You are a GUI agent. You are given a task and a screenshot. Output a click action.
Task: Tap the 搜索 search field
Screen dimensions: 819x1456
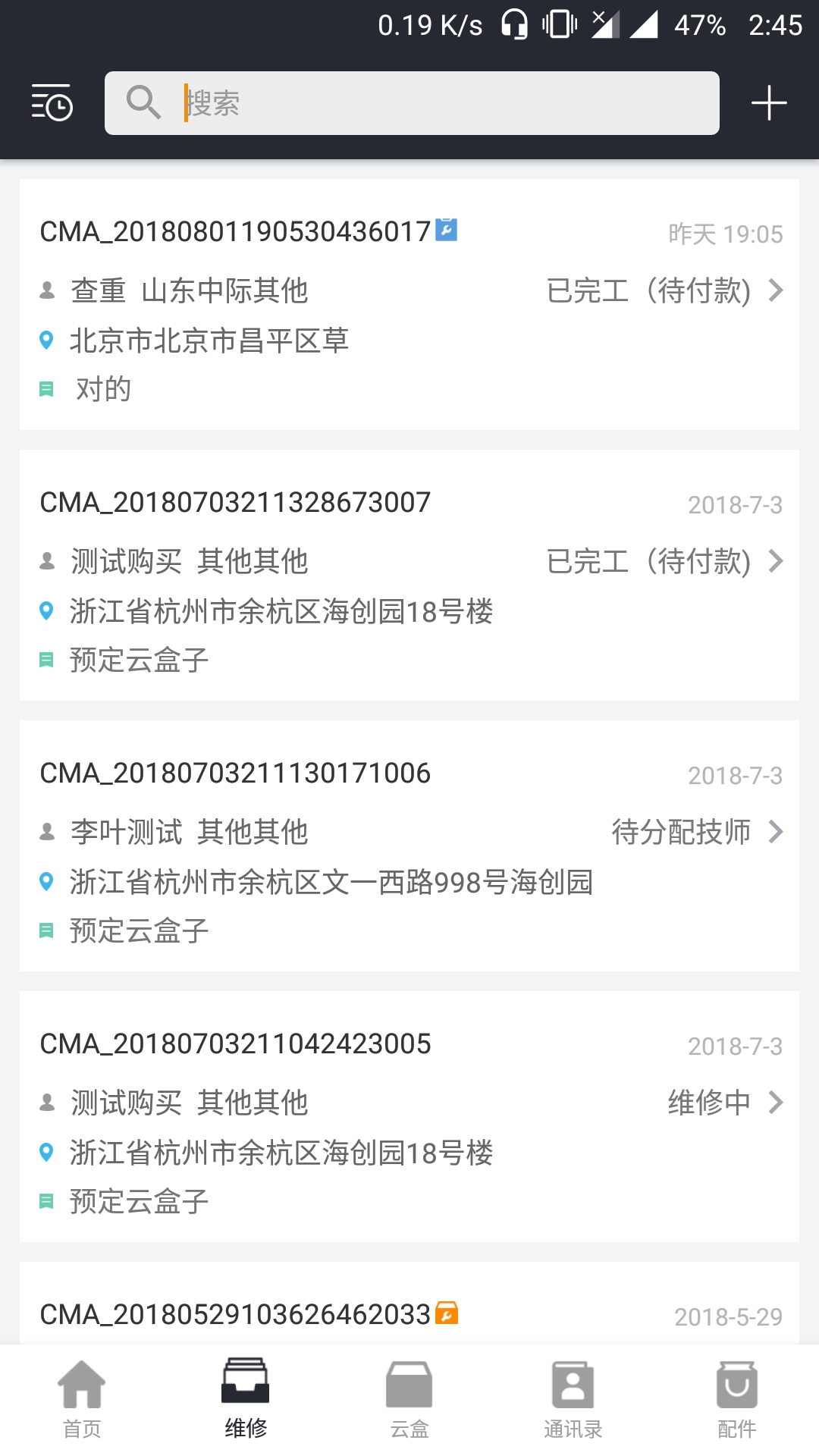point(412,103)
